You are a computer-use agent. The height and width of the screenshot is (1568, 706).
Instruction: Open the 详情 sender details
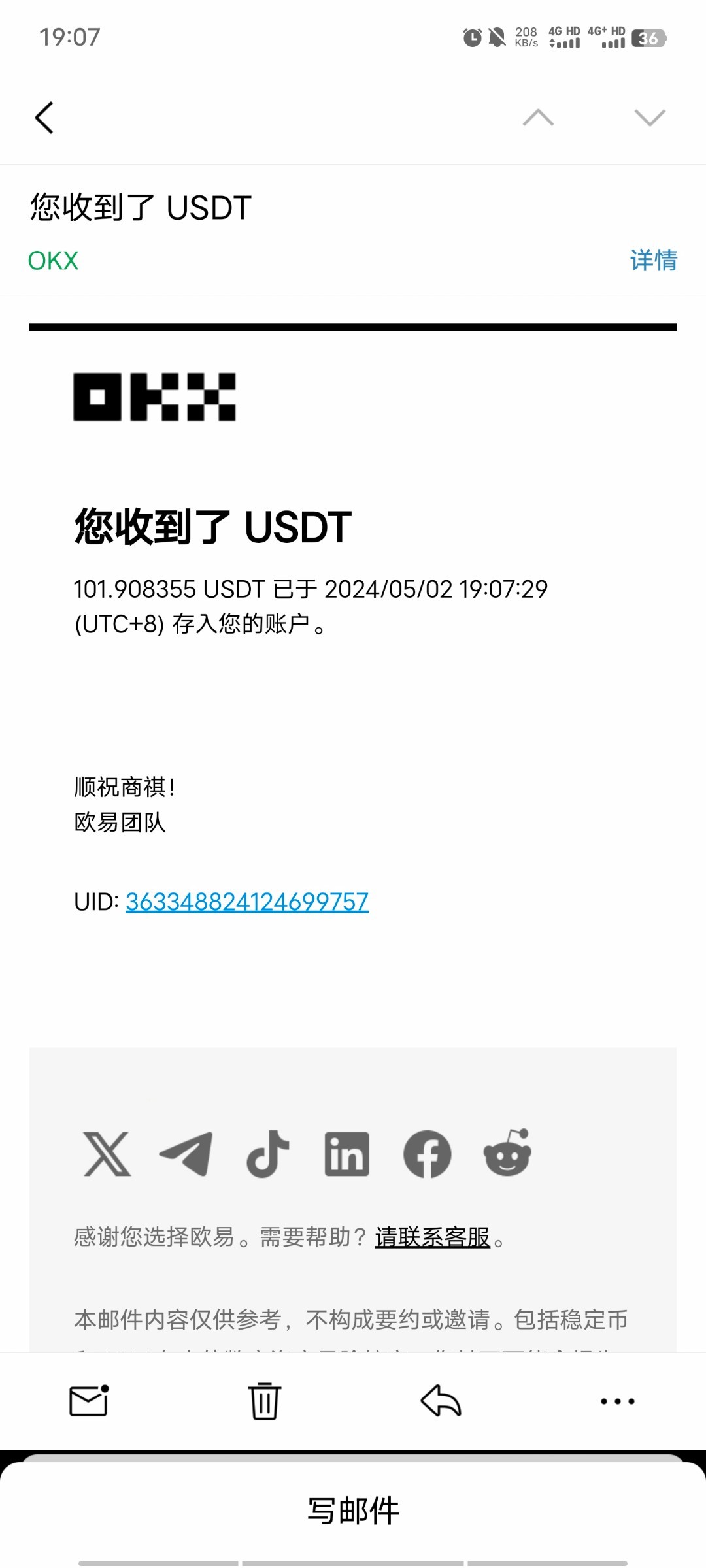(x=653, y=260)
